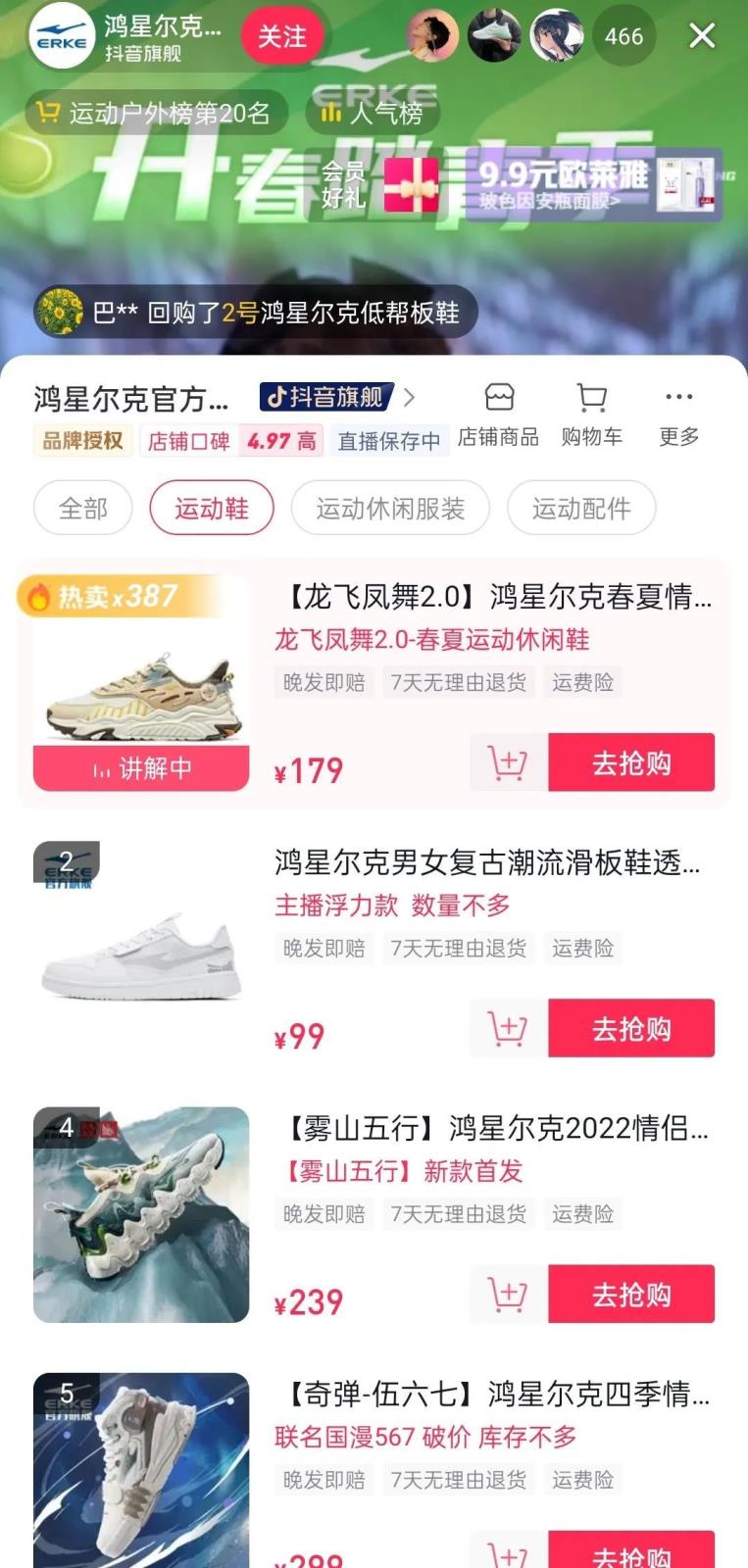Screen dimensions: 748x1568
Task: View the 人气榜 popularity ranking
Action: coord(374,114)
